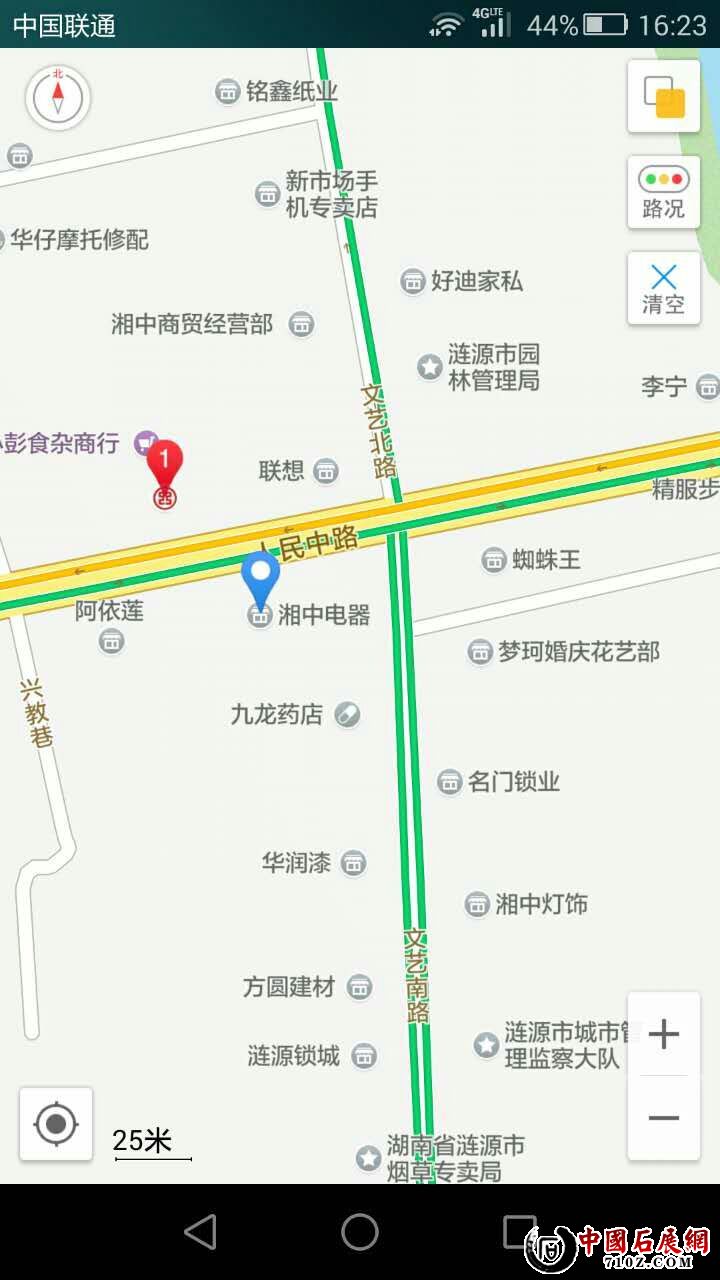
Task: Zoom in using the plus control
Action: [x=663, y=1035]
